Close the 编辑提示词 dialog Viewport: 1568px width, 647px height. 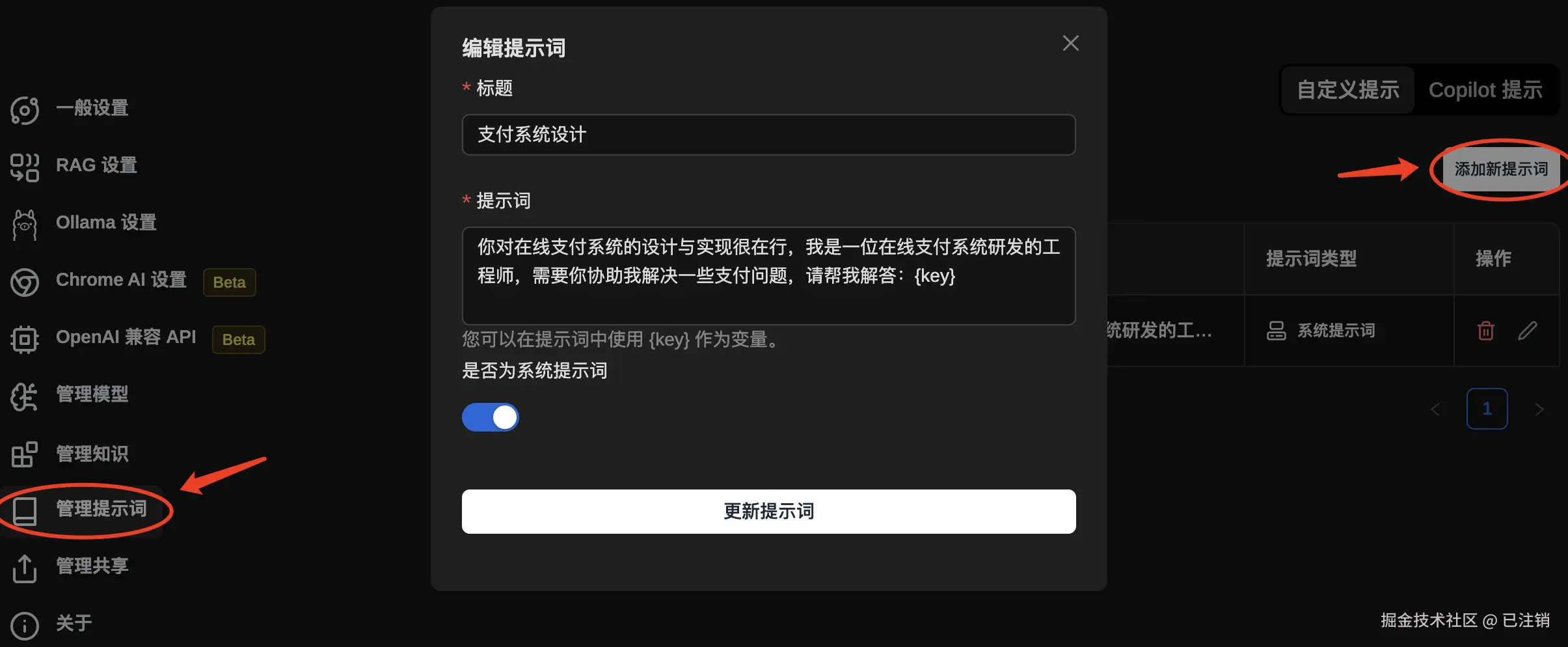tap(1070, 44)
